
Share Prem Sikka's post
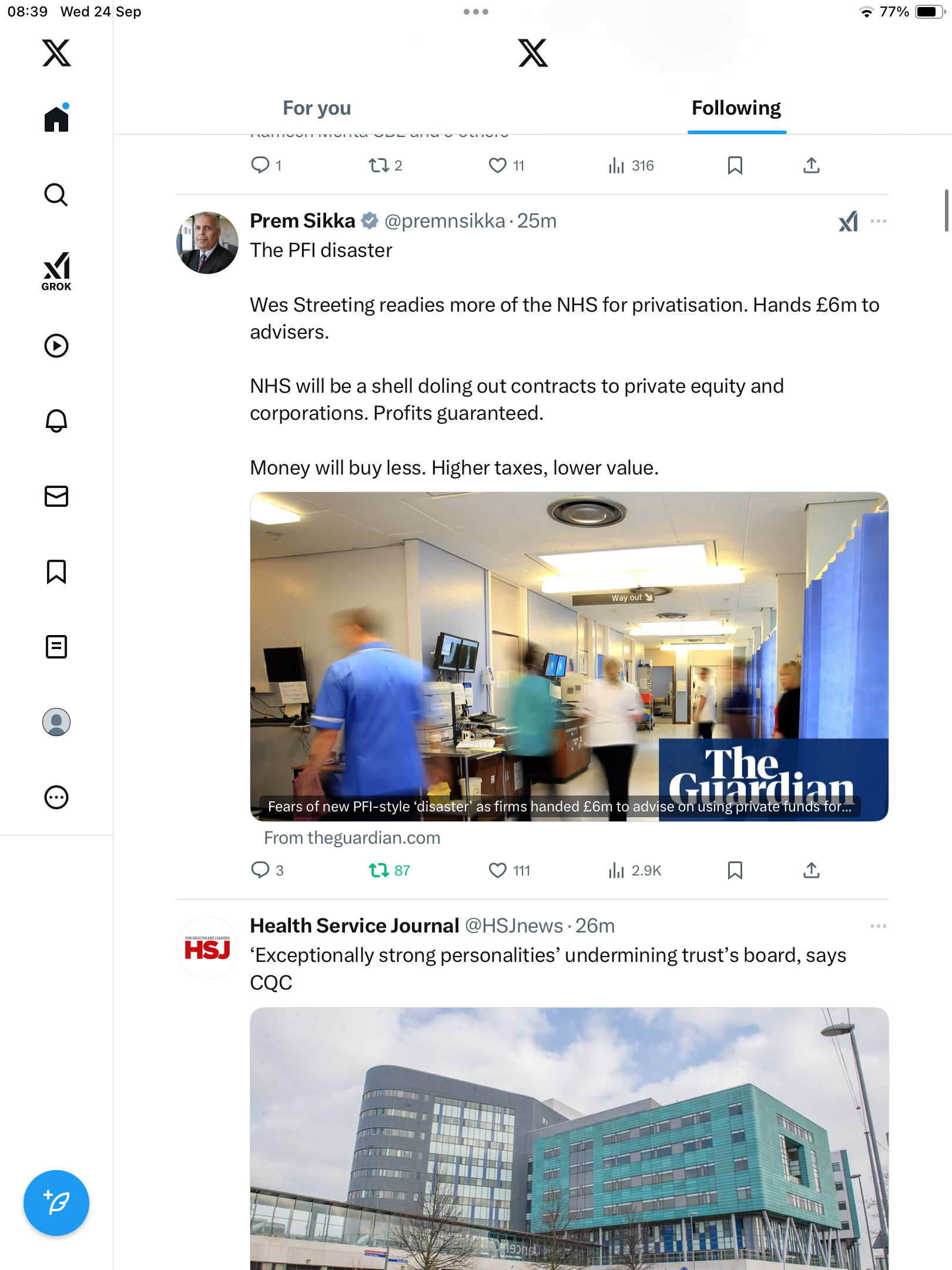pyautogui.click(x=812, y=870)
